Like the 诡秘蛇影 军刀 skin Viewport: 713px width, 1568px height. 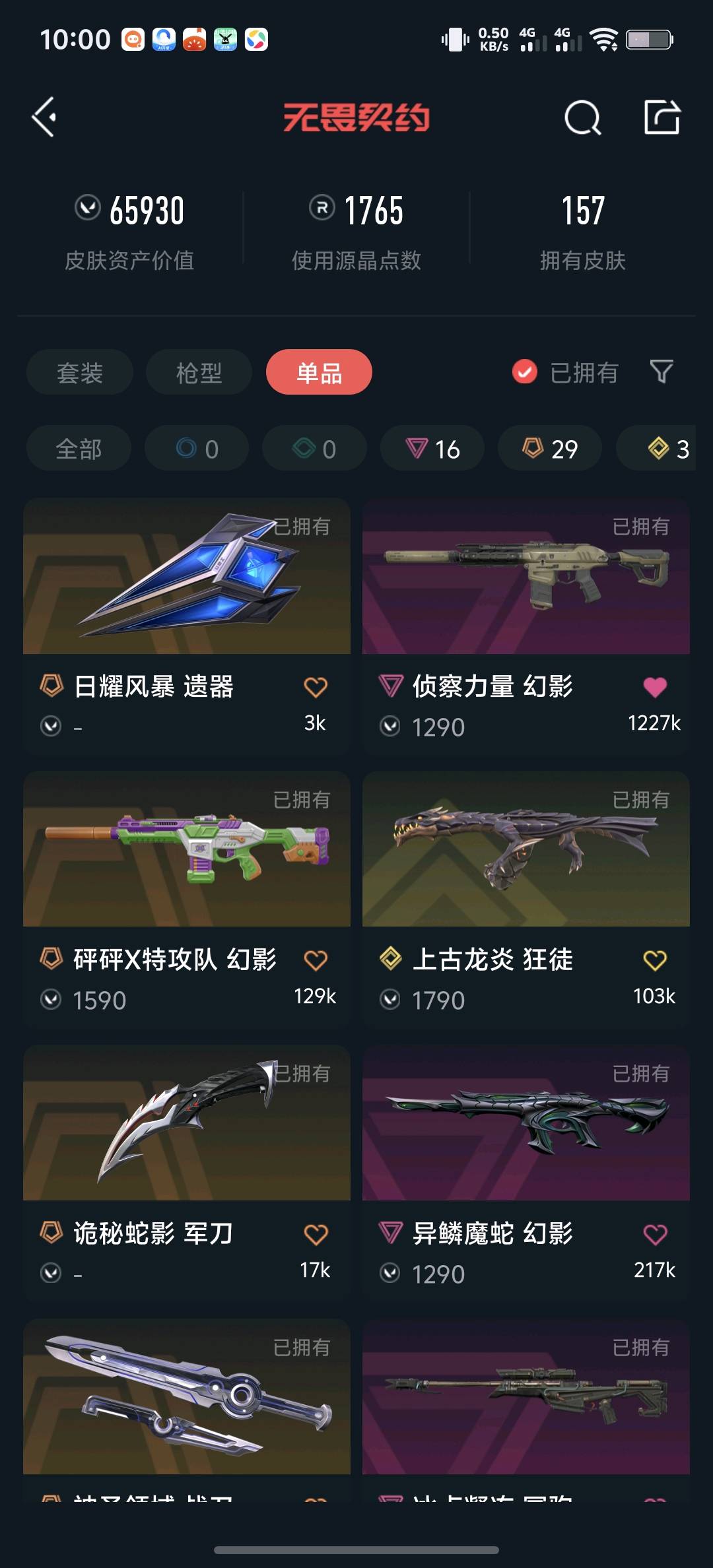click(316, 1234)
